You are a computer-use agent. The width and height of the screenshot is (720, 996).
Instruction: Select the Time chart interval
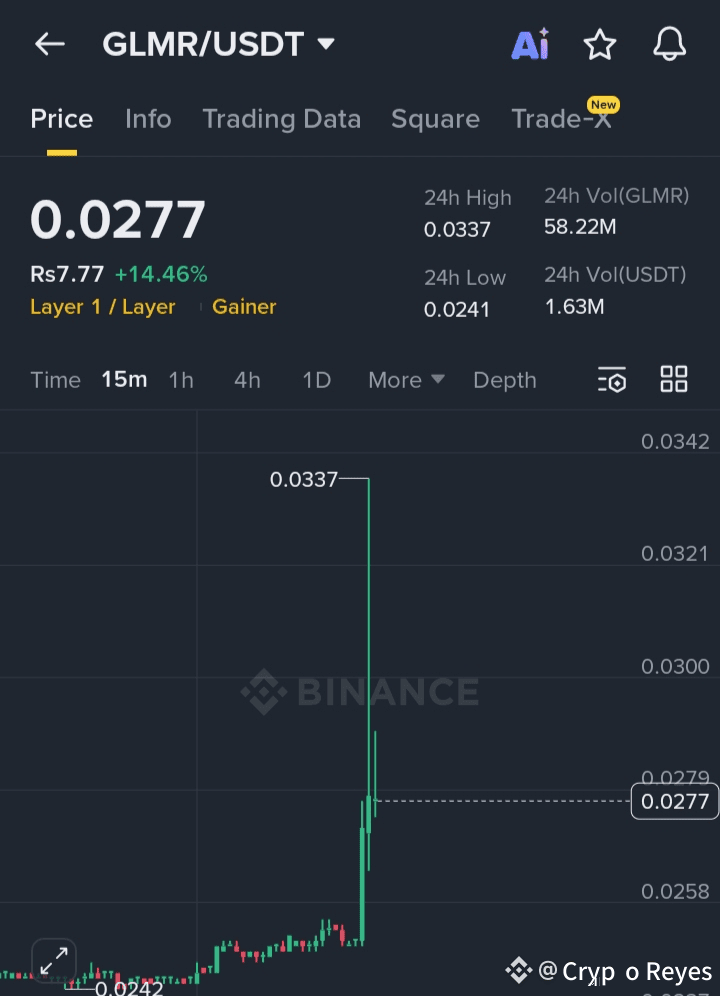[x=55, y=380]
